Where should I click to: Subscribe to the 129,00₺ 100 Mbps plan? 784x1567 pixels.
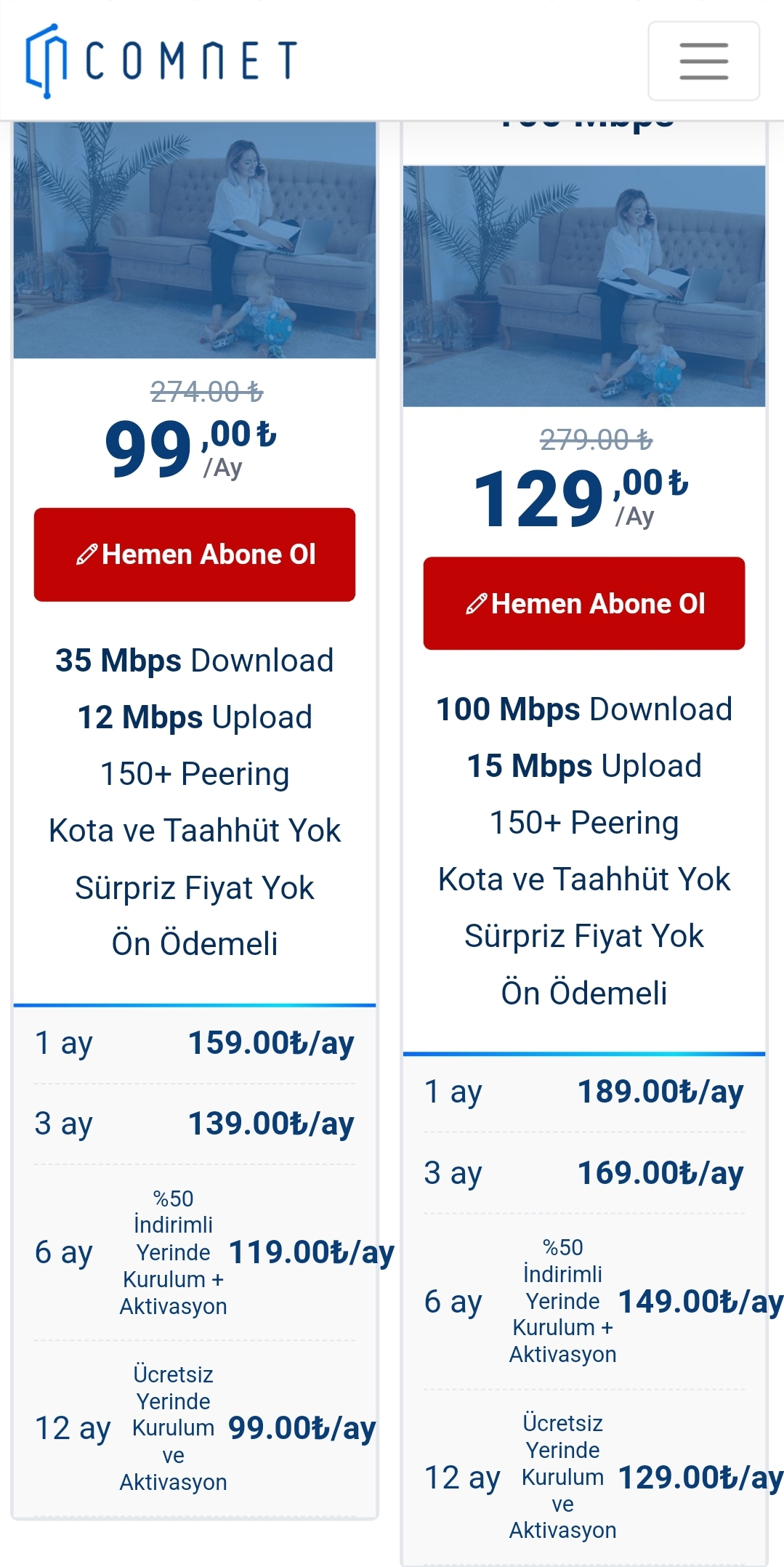pyautogui.click(x=584, y=603)
